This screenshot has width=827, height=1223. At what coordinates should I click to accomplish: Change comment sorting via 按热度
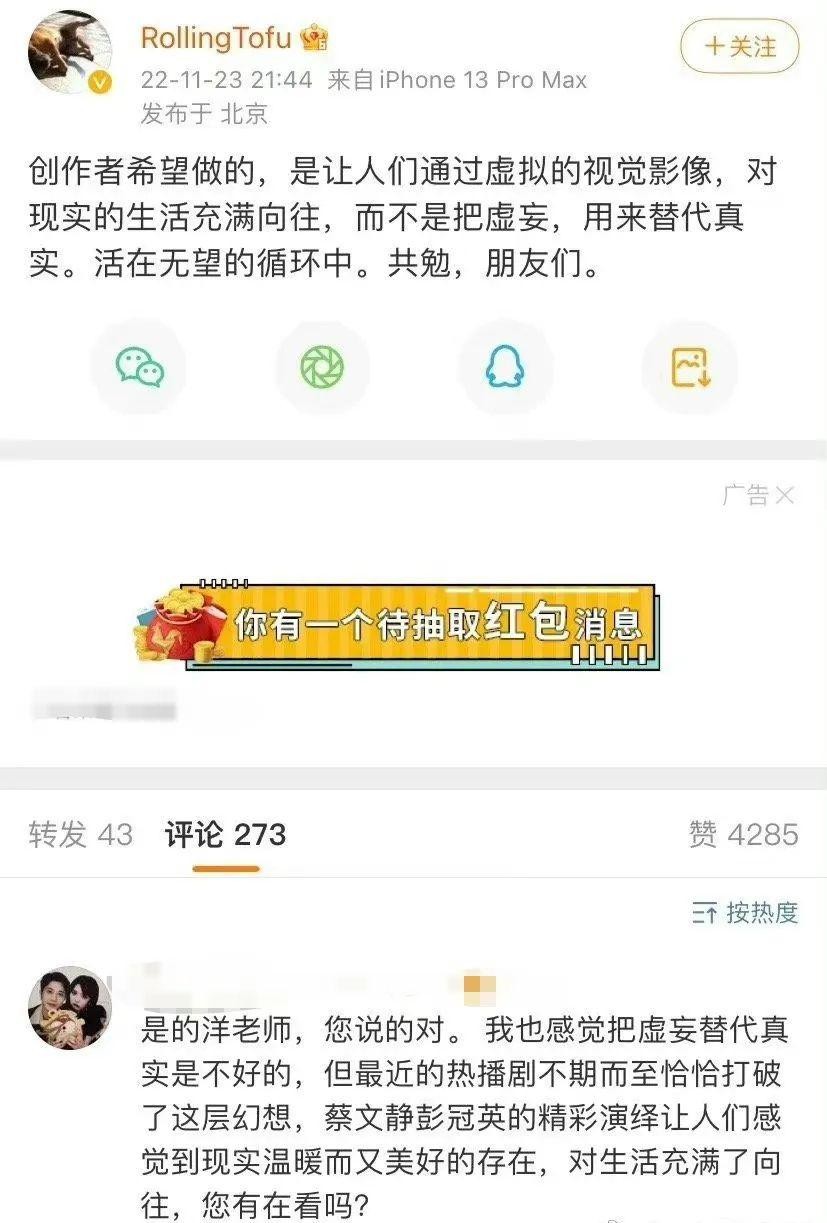pos(746,912)
